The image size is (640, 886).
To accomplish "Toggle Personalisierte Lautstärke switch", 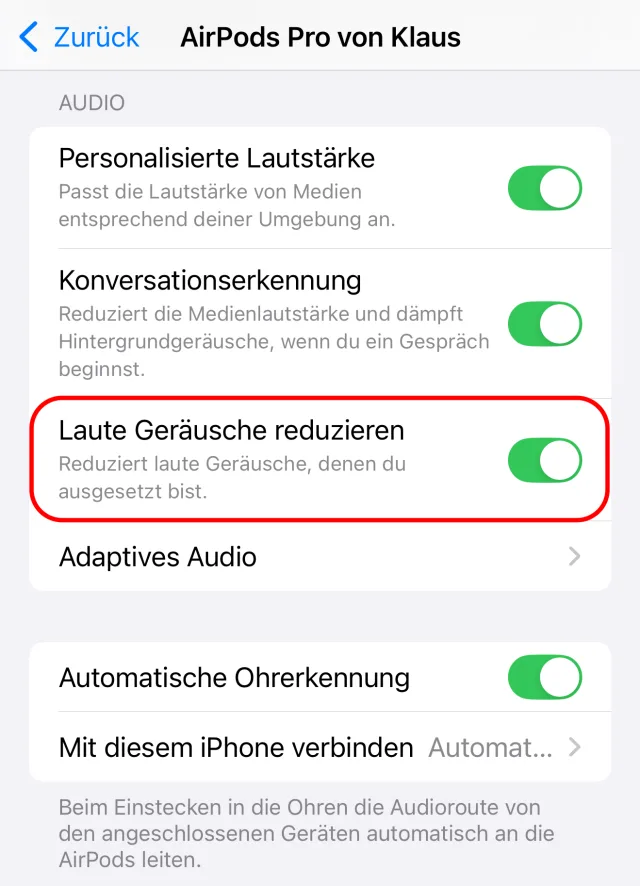I will click(544, 188).
